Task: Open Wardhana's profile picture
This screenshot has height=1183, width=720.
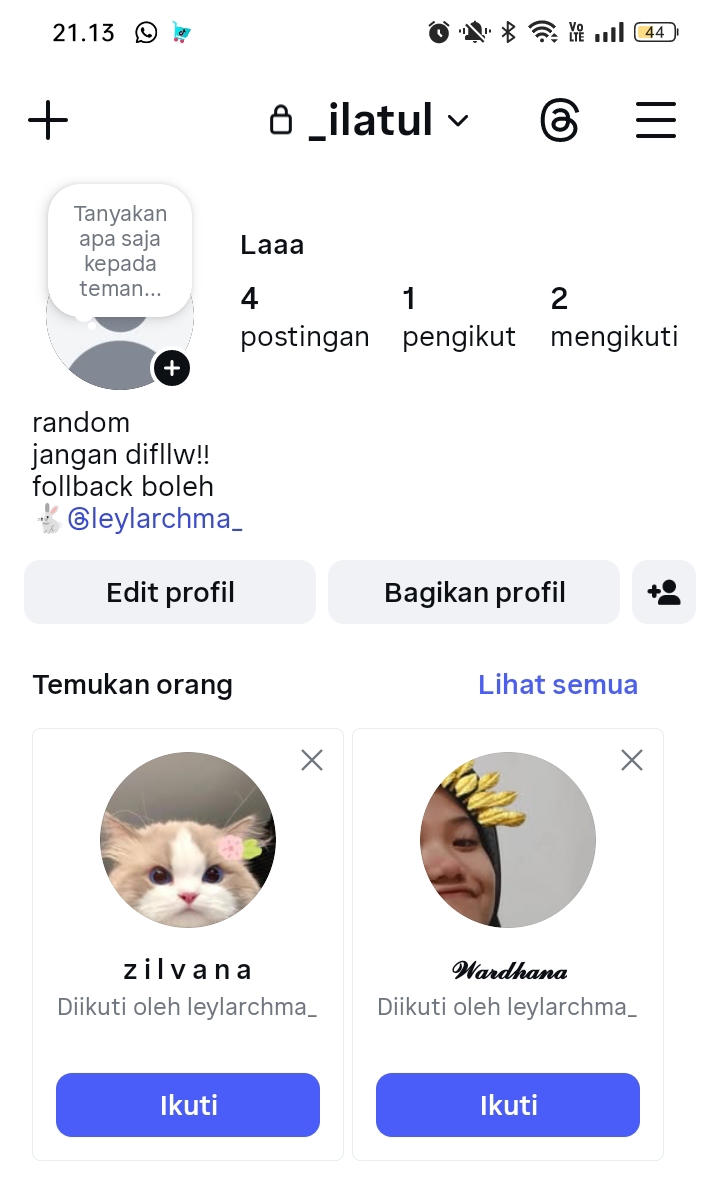Action: click(508, 840)
